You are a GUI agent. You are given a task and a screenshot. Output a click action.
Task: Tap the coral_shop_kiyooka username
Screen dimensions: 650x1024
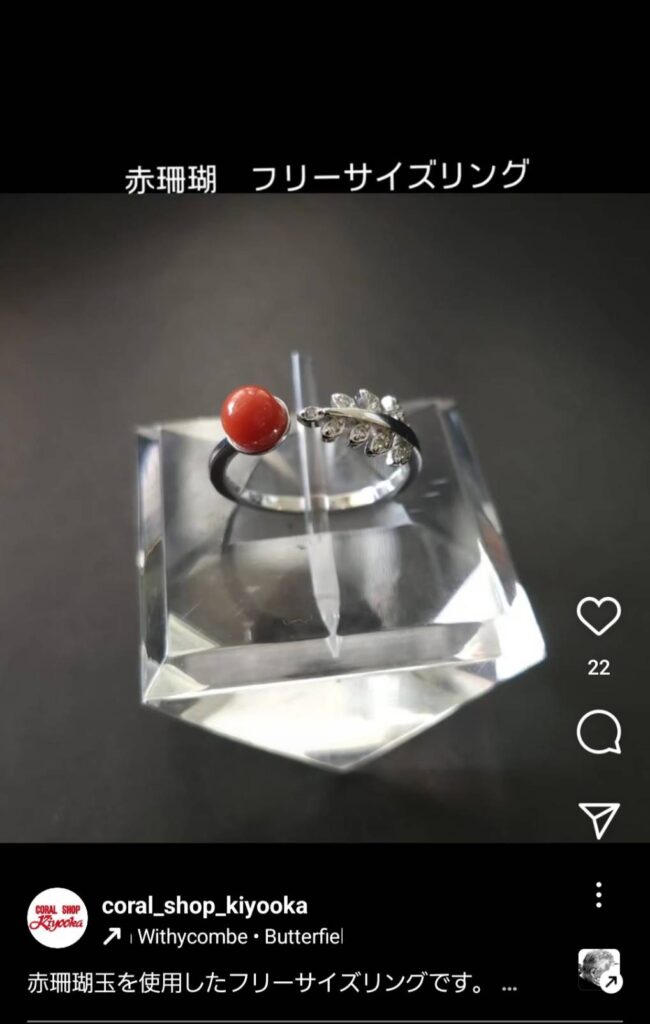[x=204, y=906]
